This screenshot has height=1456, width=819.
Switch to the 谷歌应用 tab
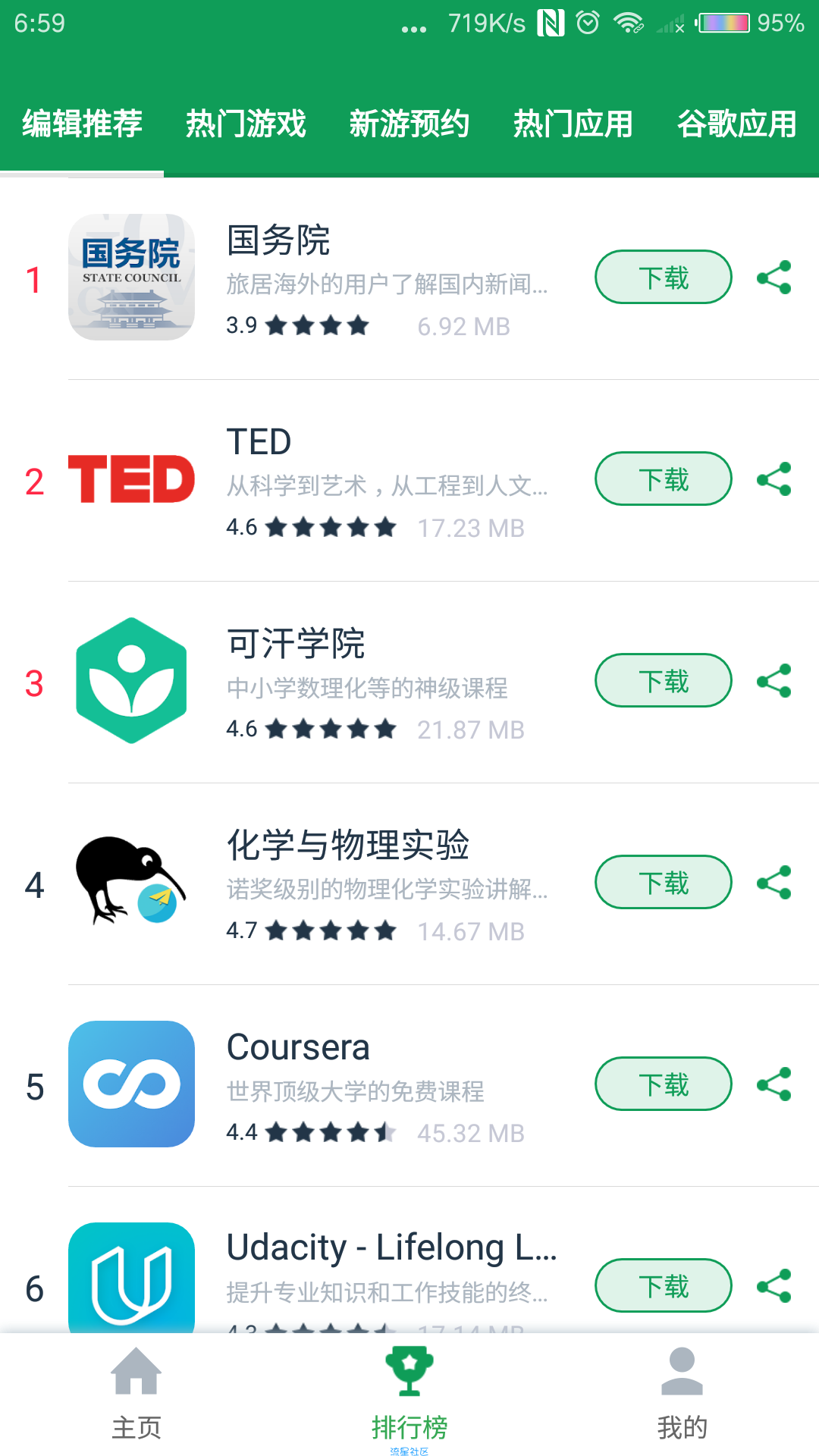click(736, 124)
